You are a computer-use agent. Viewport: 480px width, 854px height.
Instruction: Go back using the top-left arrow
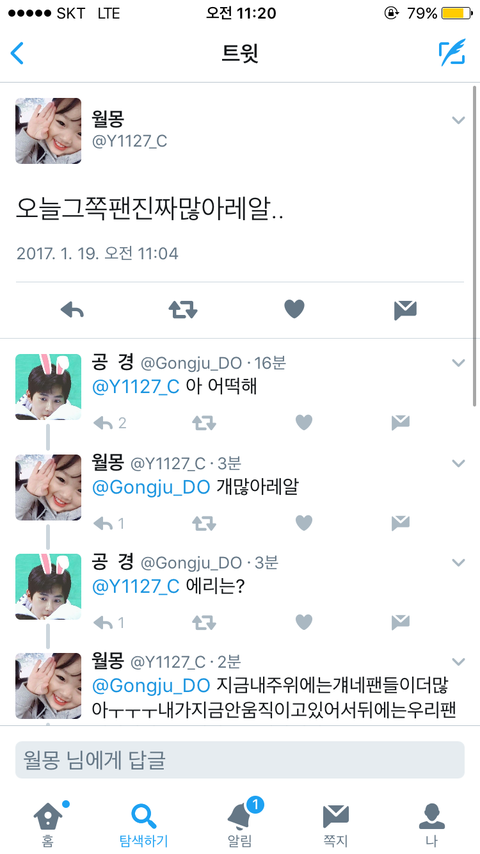click(x=17, y=53)
